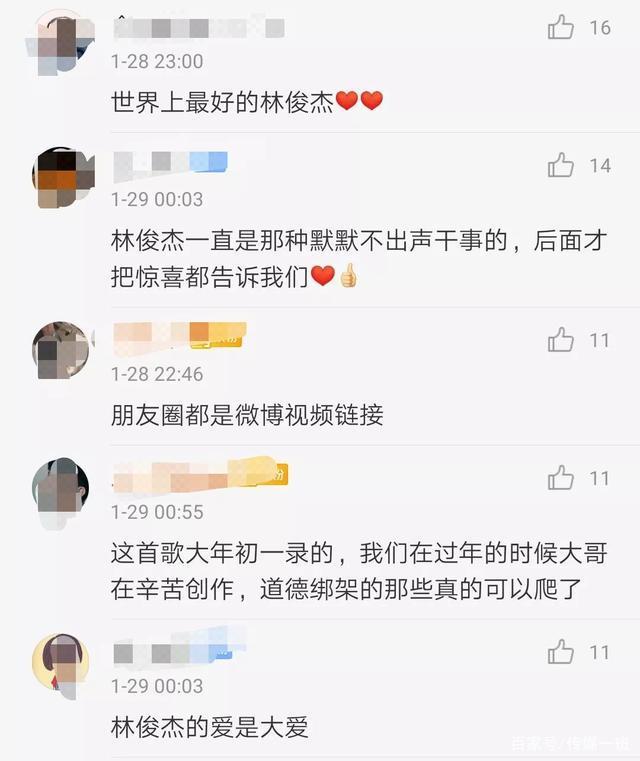The height and width of the screenshot is (761, 640).
Task: Like the comment 朋友圈都是微博视频链接
Action: tap(561, 341)
